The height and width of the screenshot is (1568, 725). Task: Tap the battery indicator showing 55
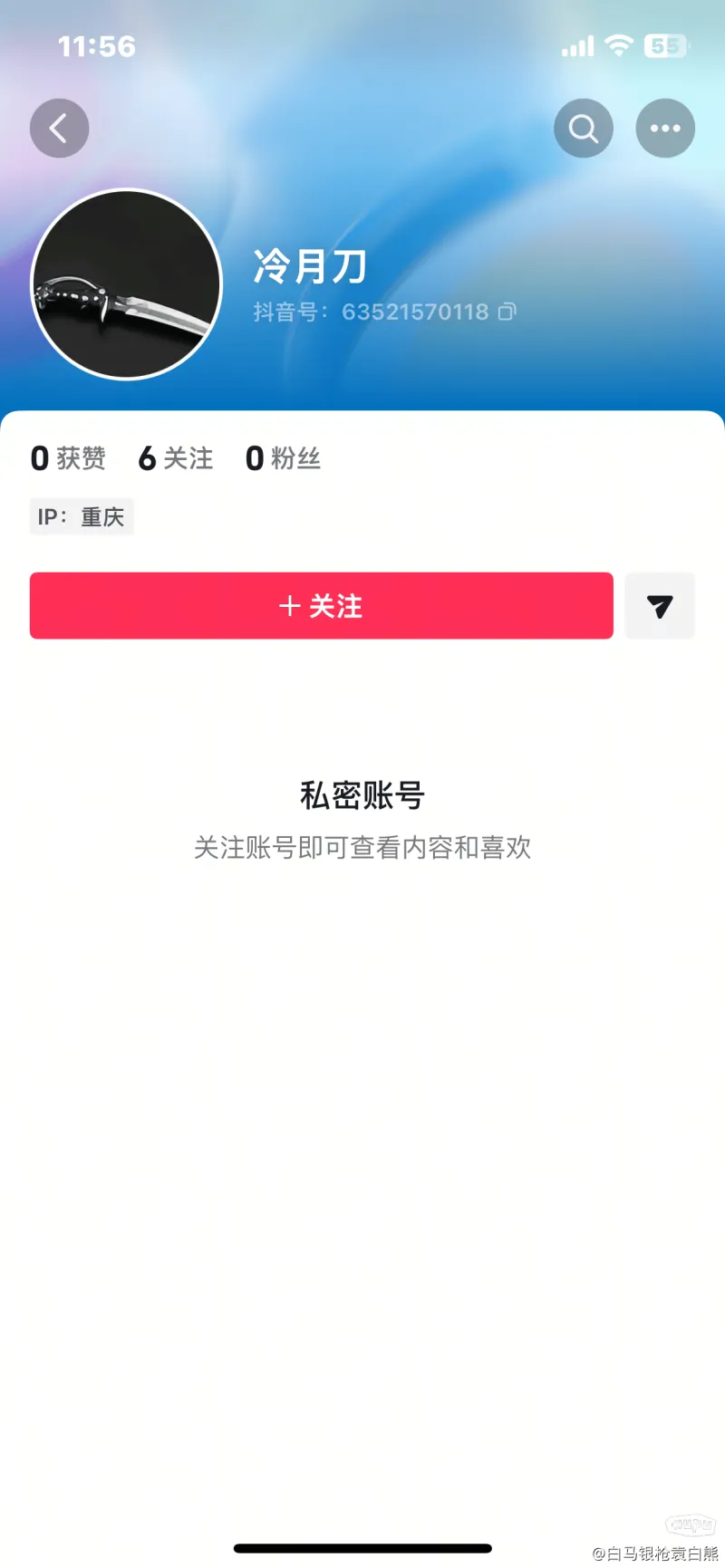665,45
